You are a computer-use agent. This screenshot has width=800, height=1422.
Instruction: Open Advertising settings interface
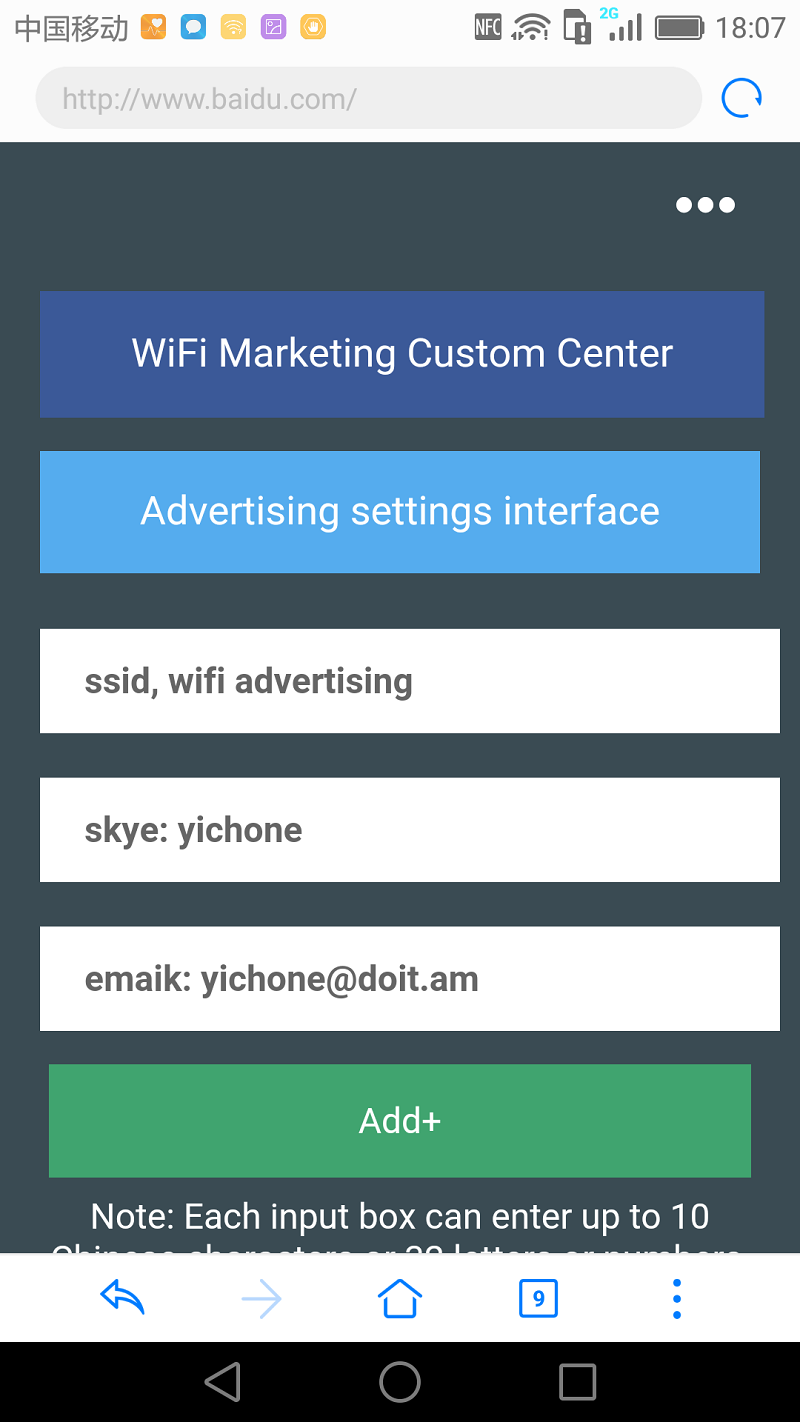click(x=400, y=512)
